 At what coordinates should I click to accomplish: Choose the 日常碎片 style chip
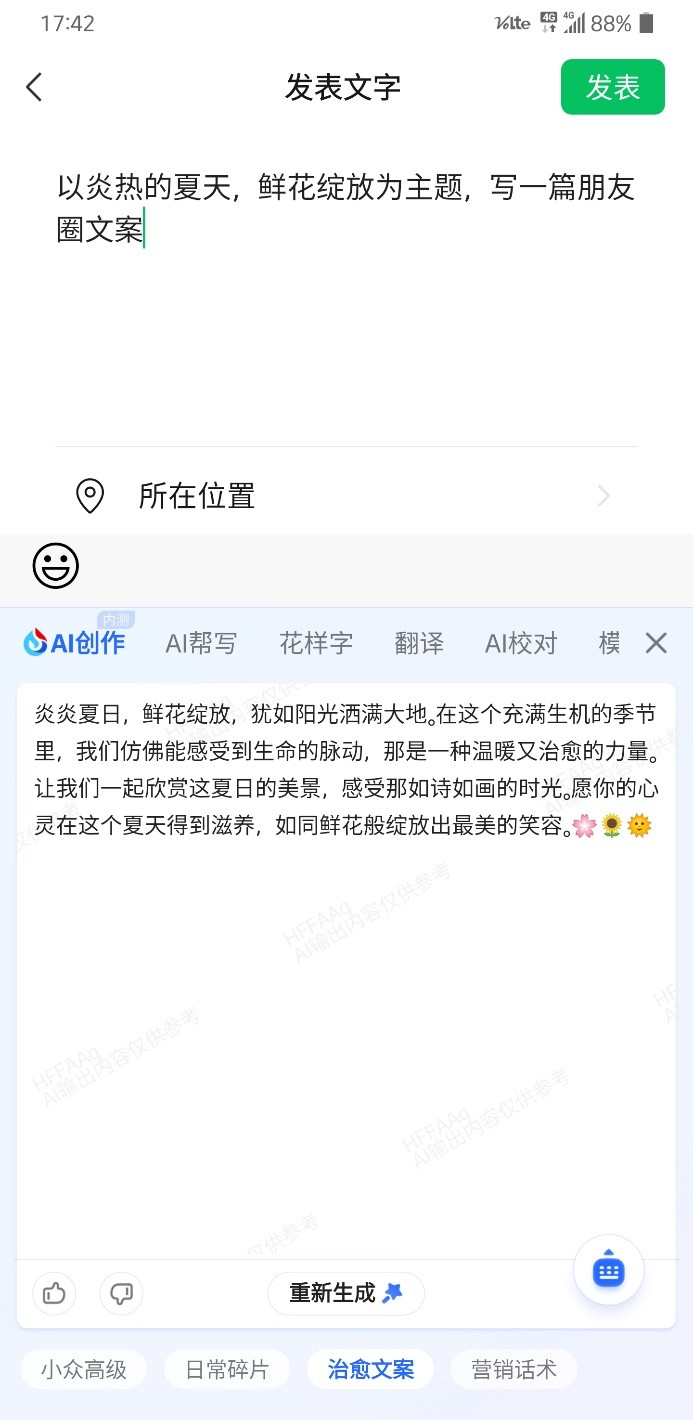227,1369
